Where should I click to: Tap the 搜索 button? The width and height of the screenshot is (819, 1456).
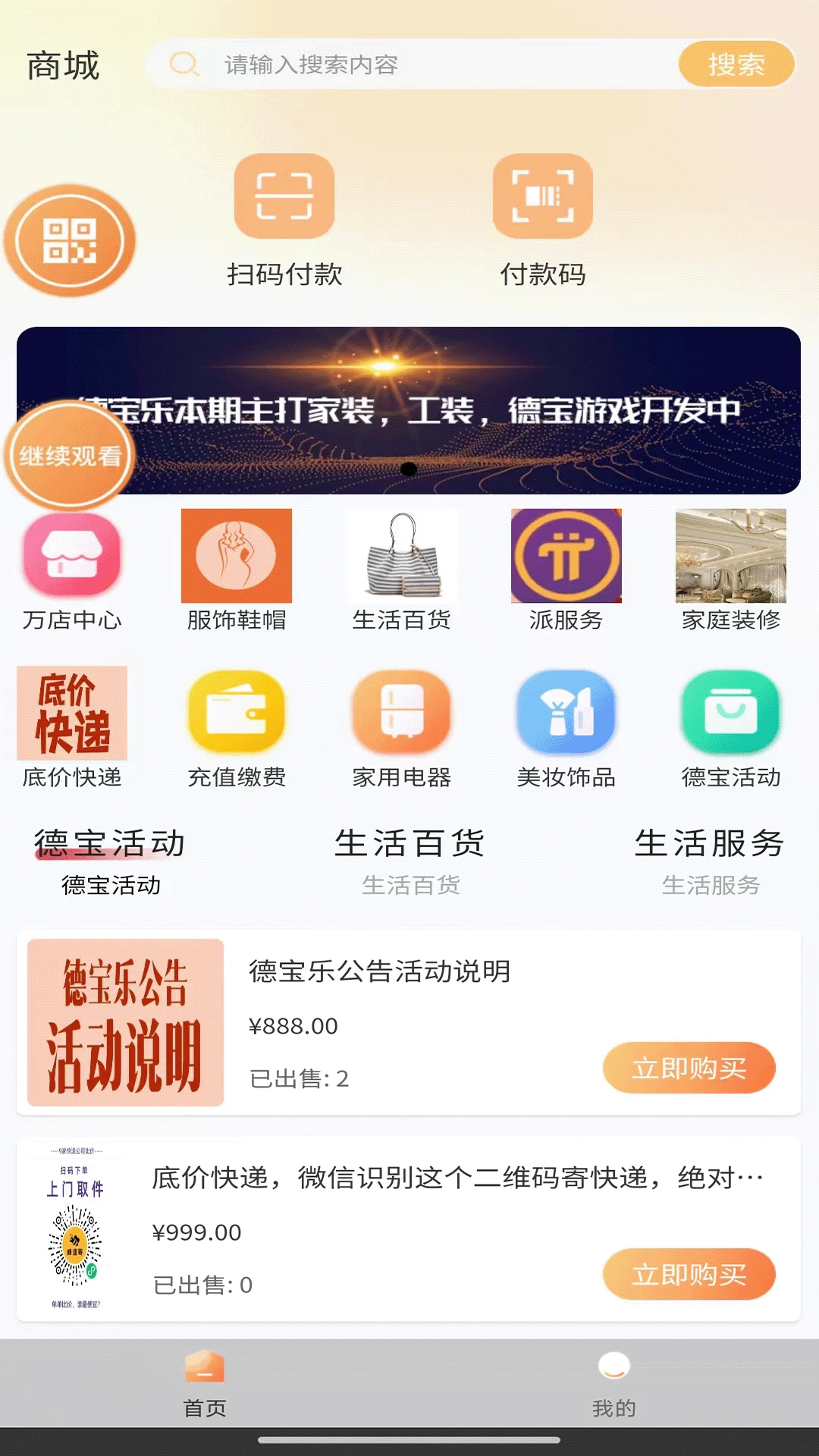[736, 65]
